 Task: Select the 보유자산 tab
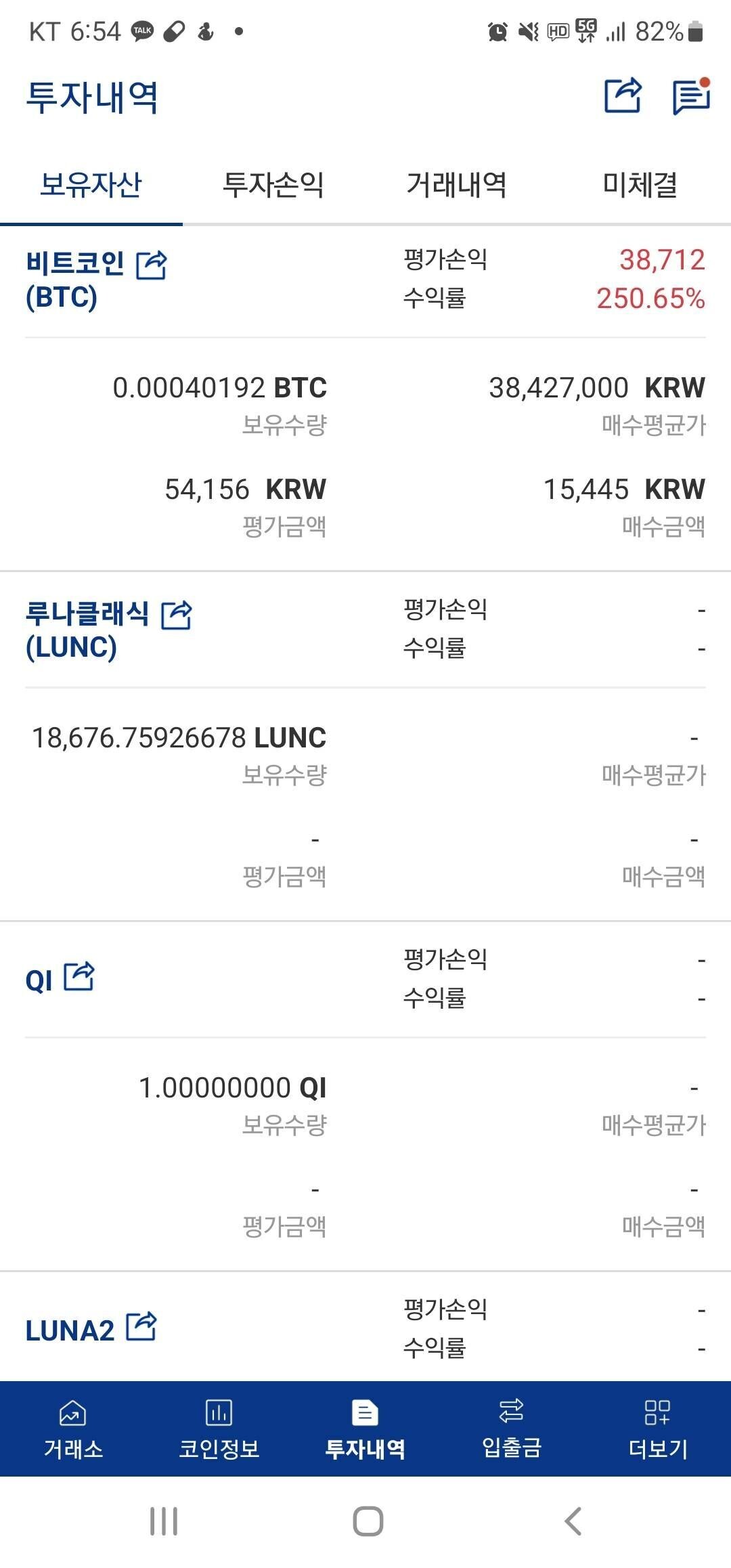[91, 184]
